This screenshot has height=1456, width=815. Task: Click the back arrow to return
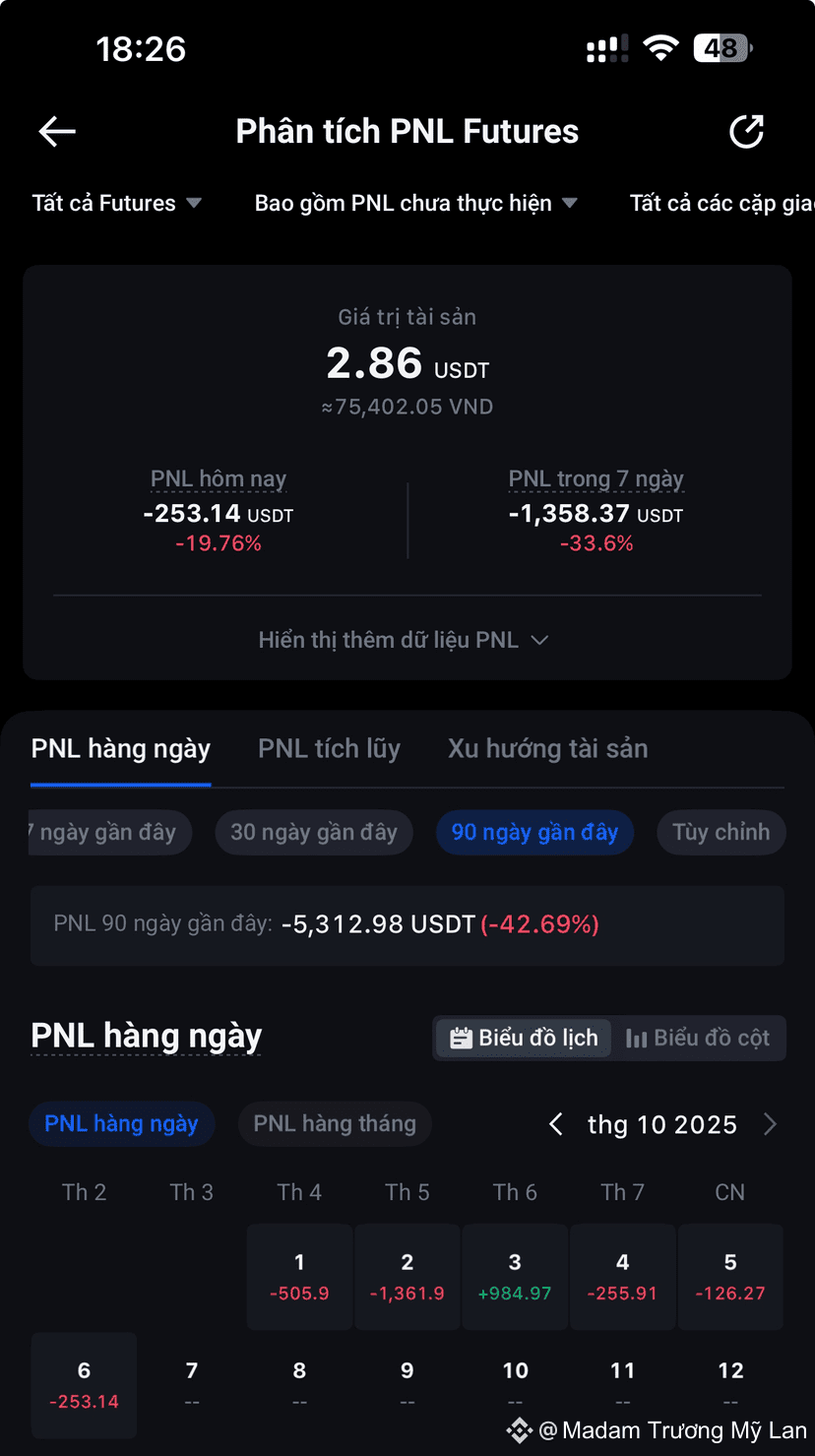pyautogui.click(x=56, y=131)
